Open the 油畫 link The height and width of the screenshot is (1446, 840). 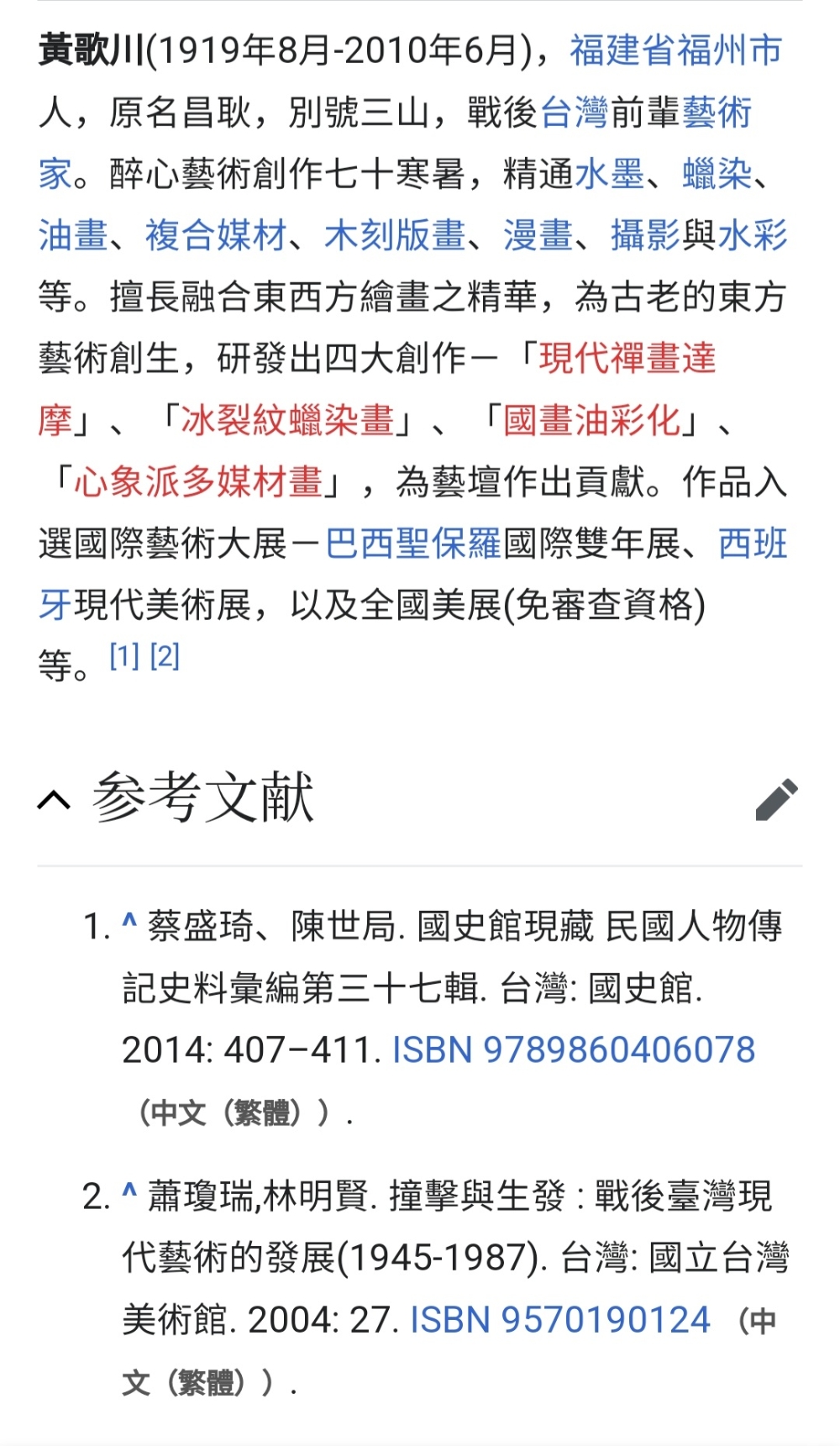point(73,235)
